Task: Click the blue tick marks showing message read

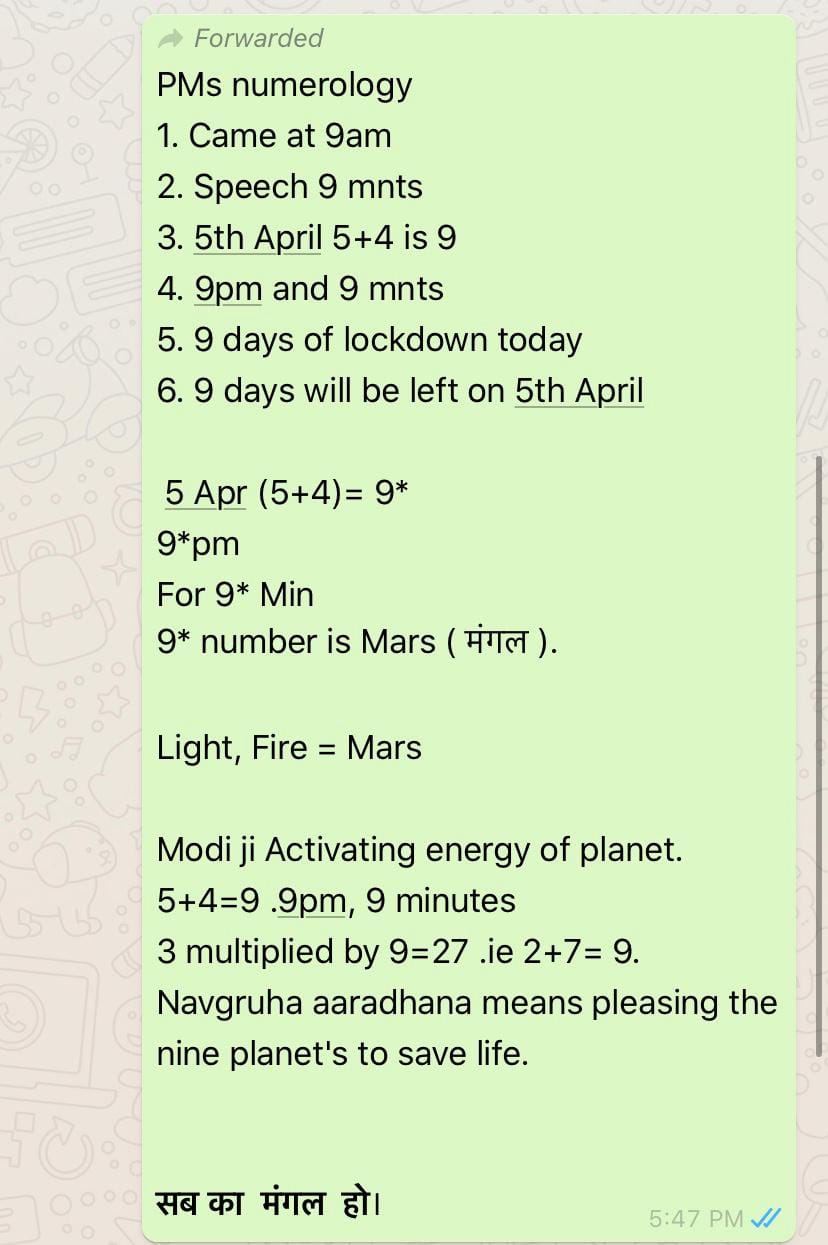Action: (765, 1218)
